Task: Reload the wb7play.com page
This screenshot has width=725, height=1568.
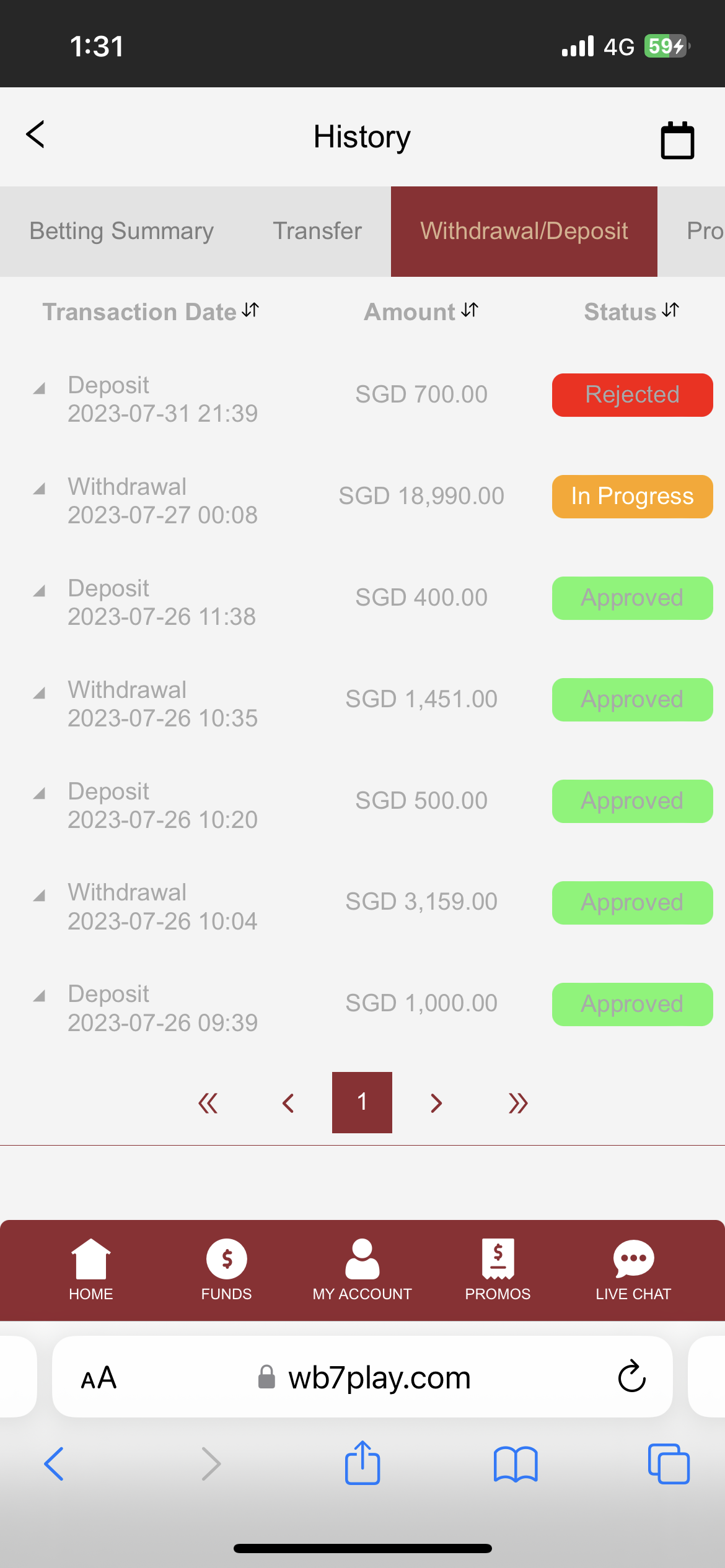Action: point(631,1377)
